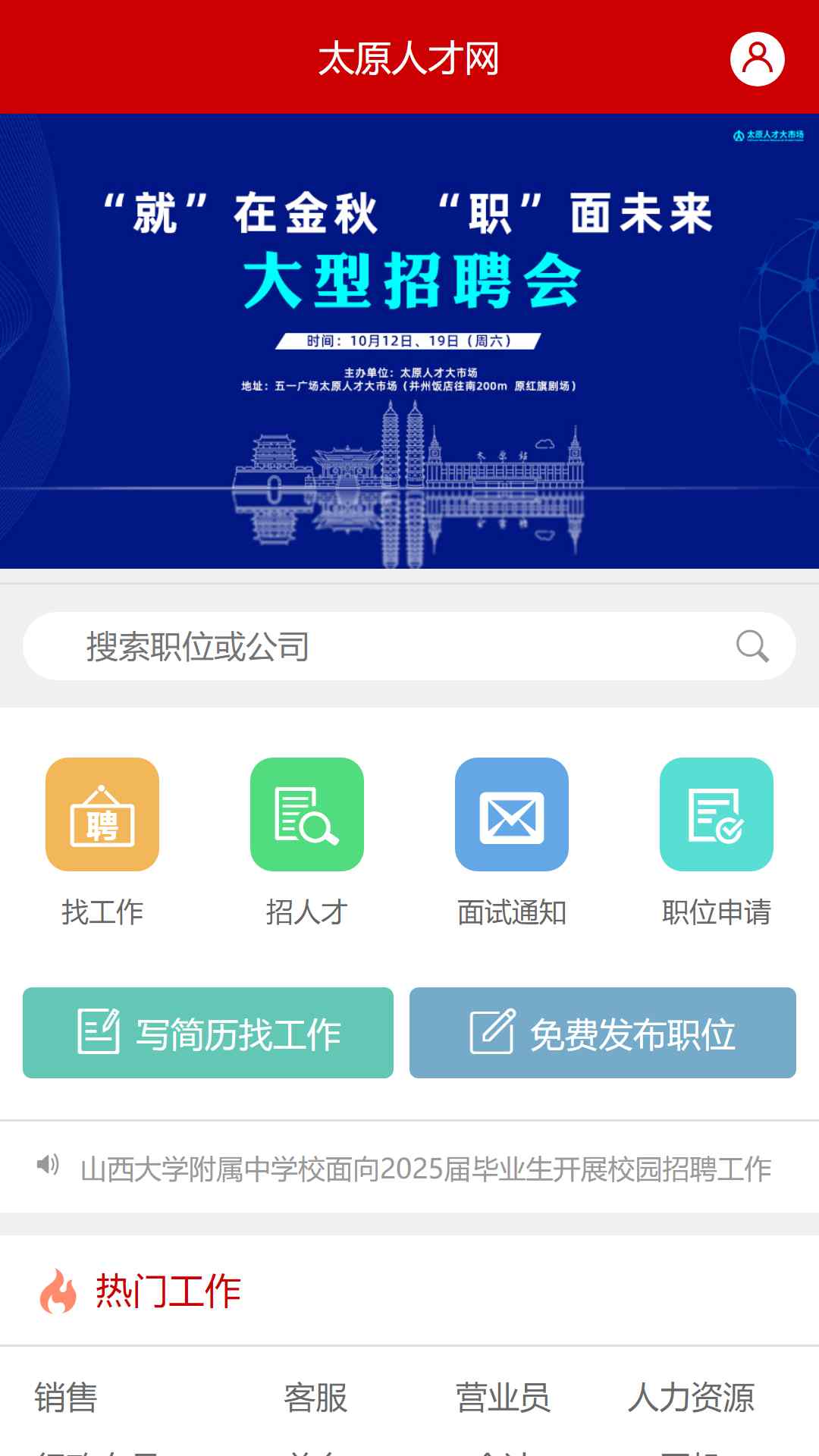Select the 营业员 hot job category
Image resolution: width=819 pixels, height=1456 pixels.
click(503, 1398)
